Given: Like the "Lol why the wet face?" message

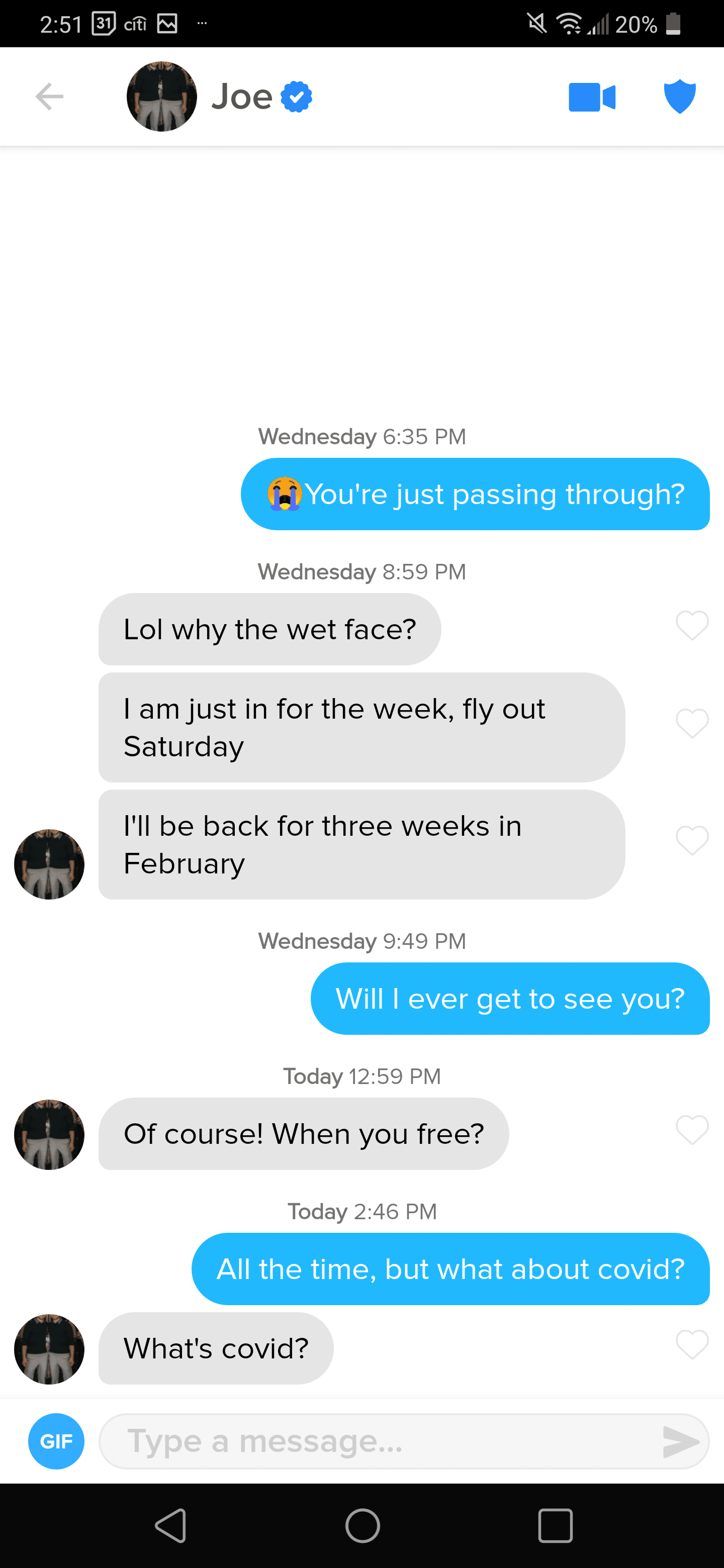Looking at the screenshot, I should 692,625.
